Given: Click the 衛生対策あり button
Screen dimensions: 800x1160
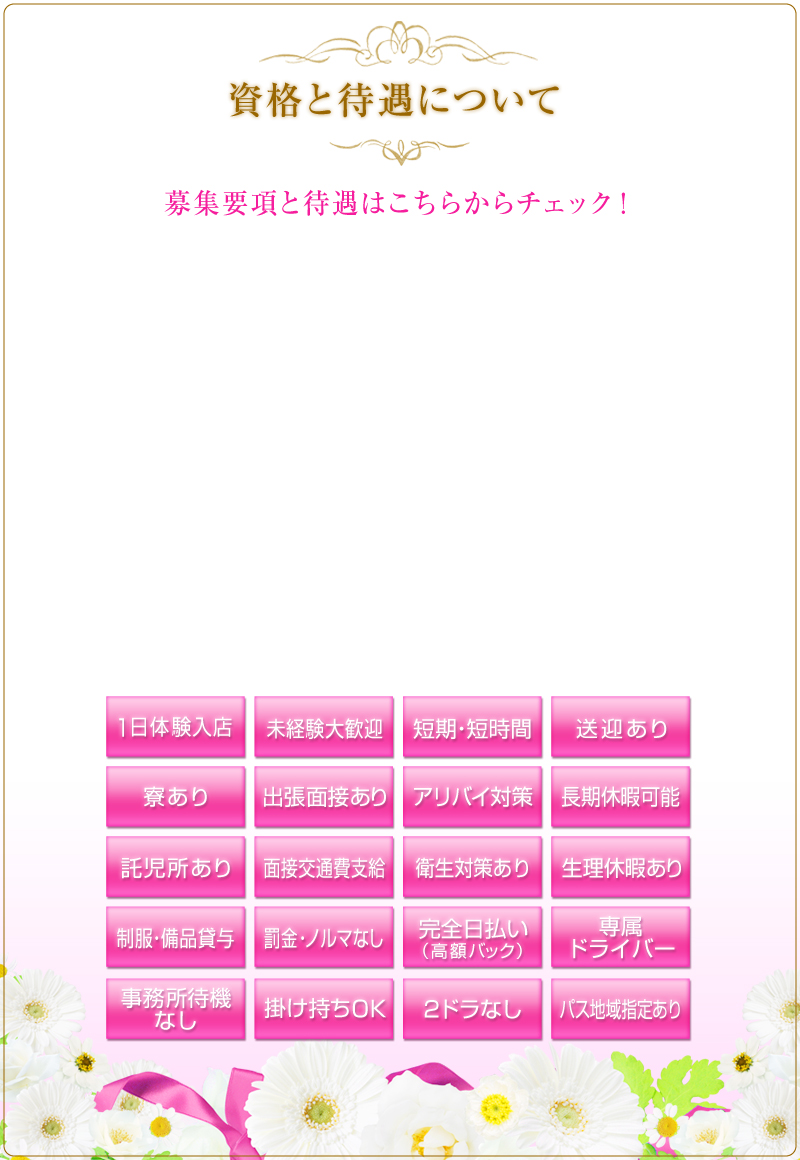Looking at the screenshot, I should 472,867.
